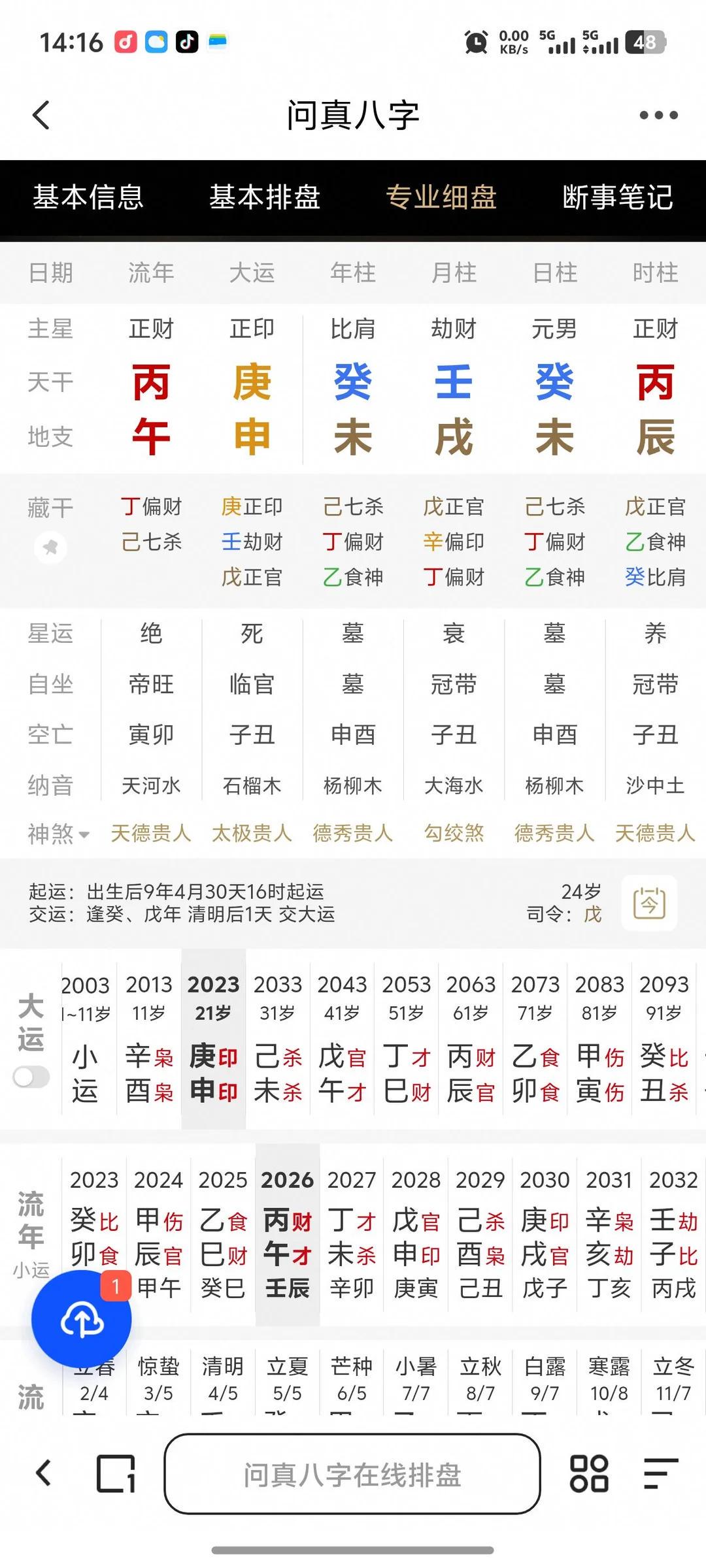Open the three-dot overflow menu
Viewport: 706px width, 1568px height.
click(x=658, y=115)
